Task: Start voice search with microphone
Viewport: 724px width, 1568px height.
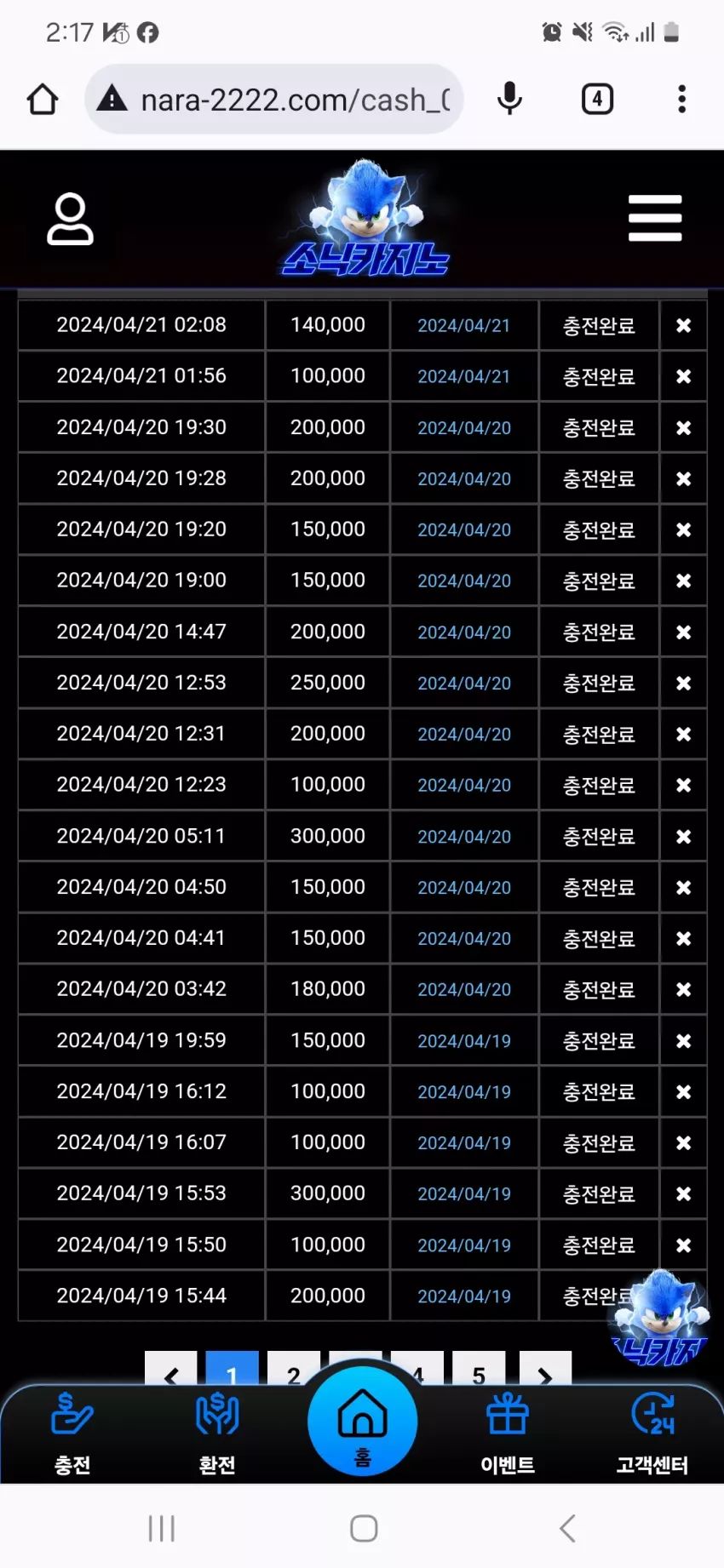Action: coord(509,100)
